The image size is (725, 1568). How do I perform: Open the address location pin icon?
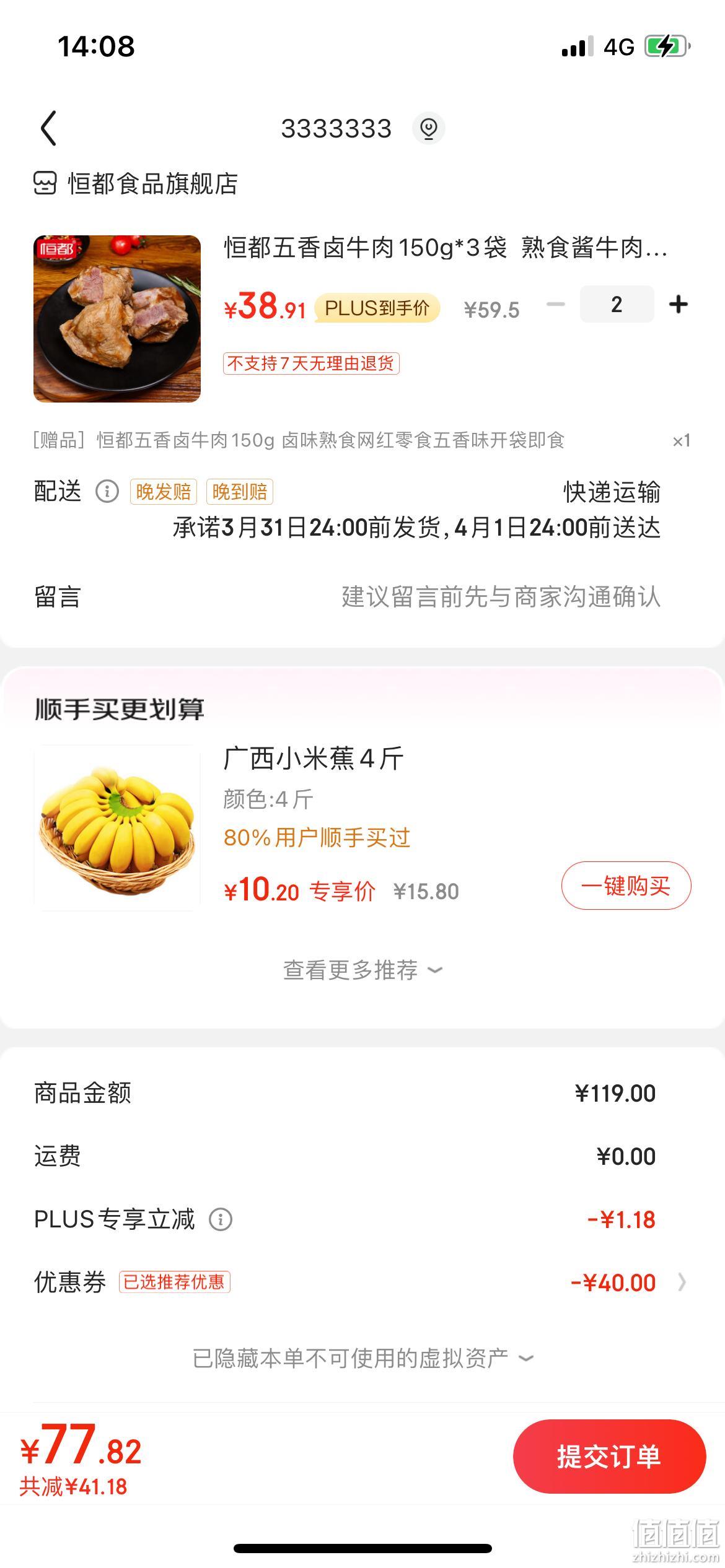click(428, 128)
